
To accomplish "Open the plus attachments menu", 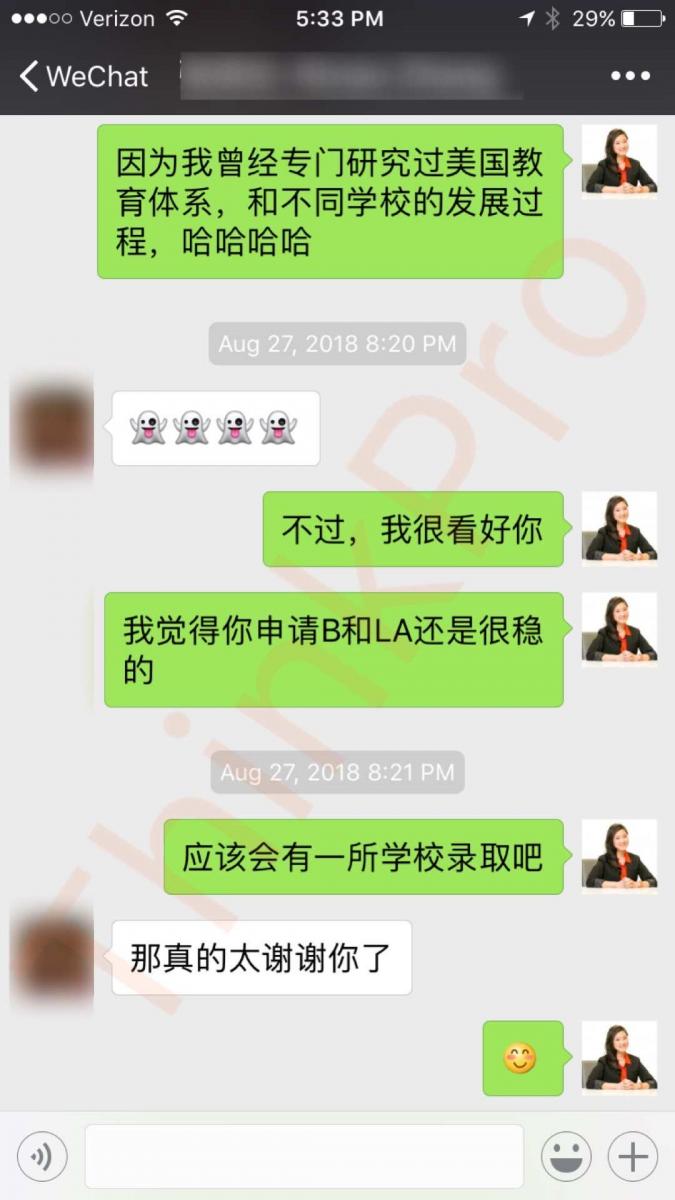I will [632, 1157].
